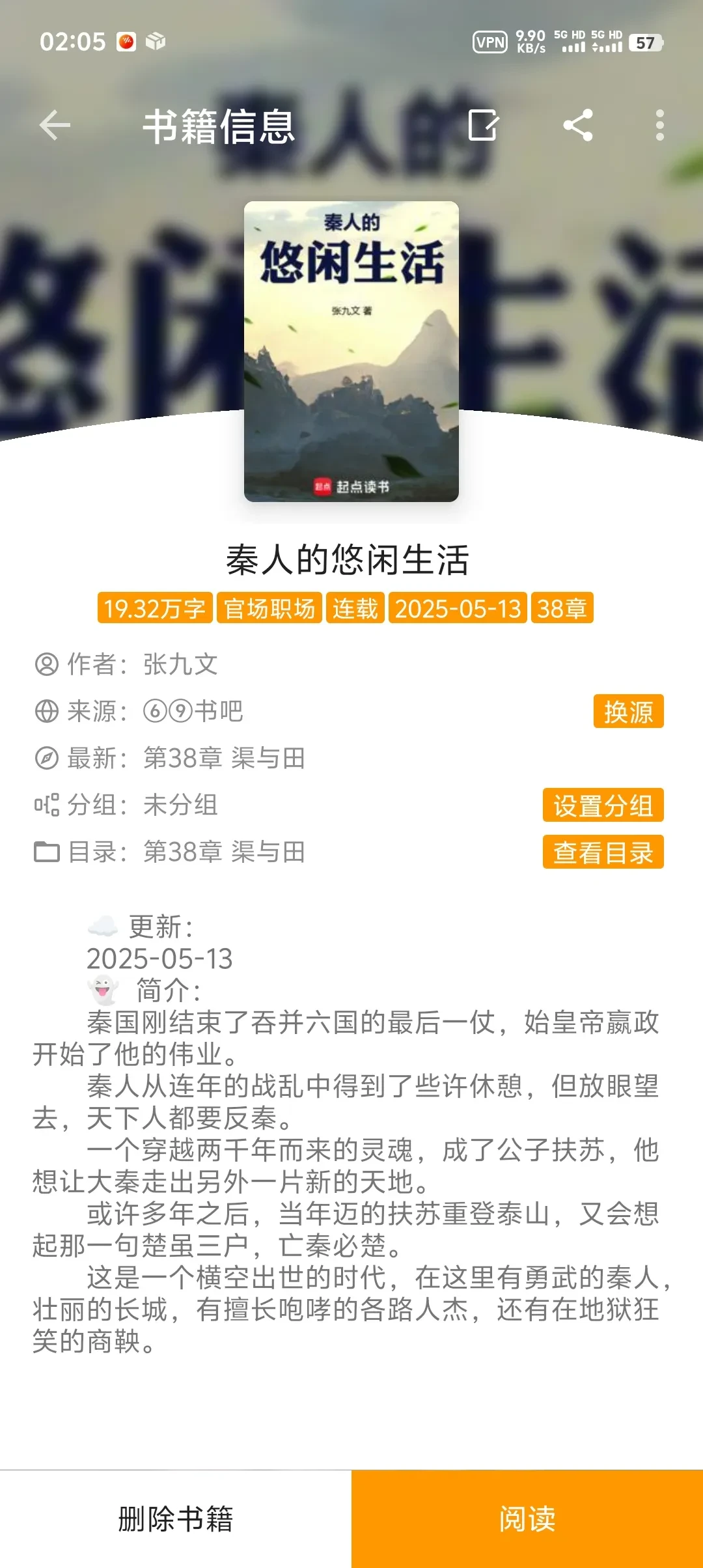This screenshot has height=1568, width=703.
Task: Start reading with the 阅读 button
Action: pos(527,1519)
